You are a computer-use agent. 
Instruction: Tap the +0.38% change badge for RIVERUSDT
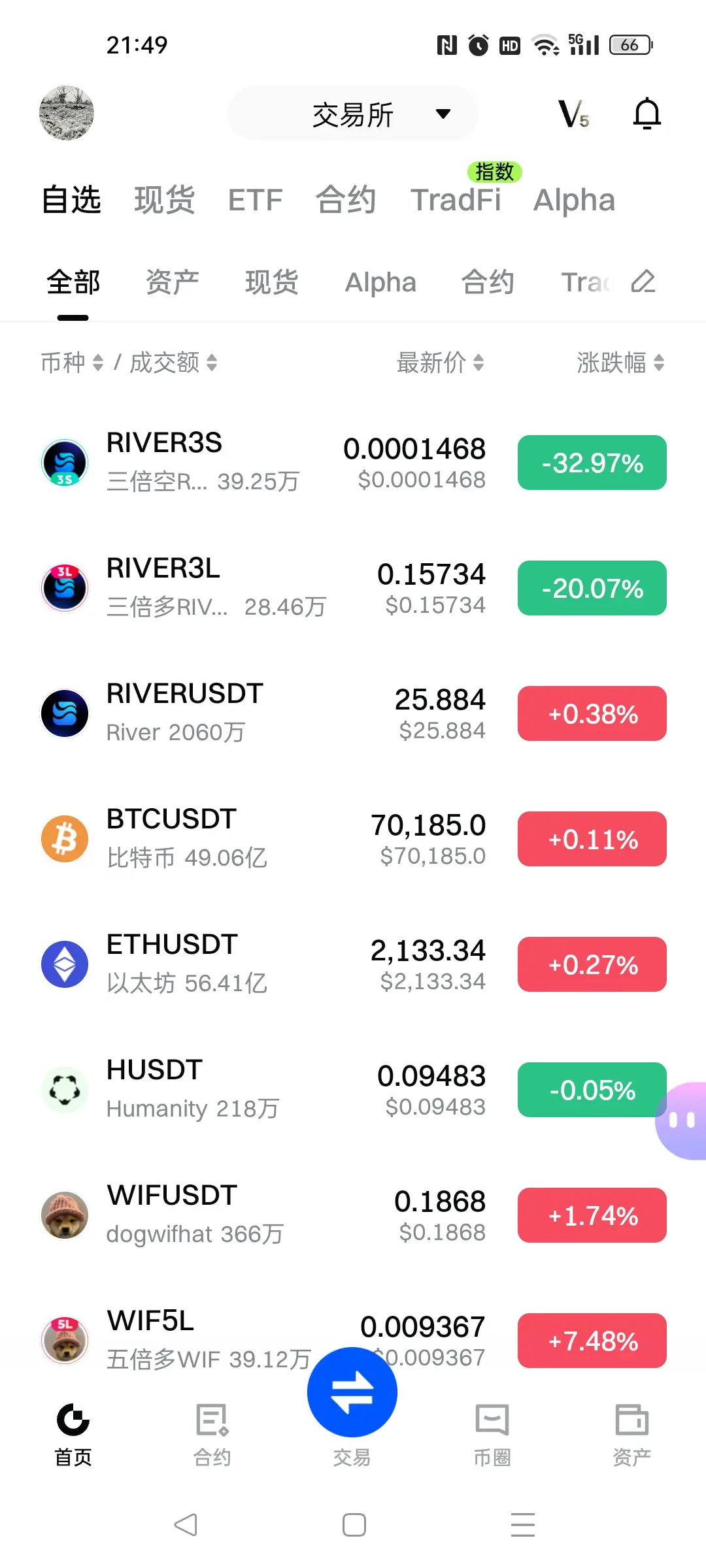click(x=592, y=713)
